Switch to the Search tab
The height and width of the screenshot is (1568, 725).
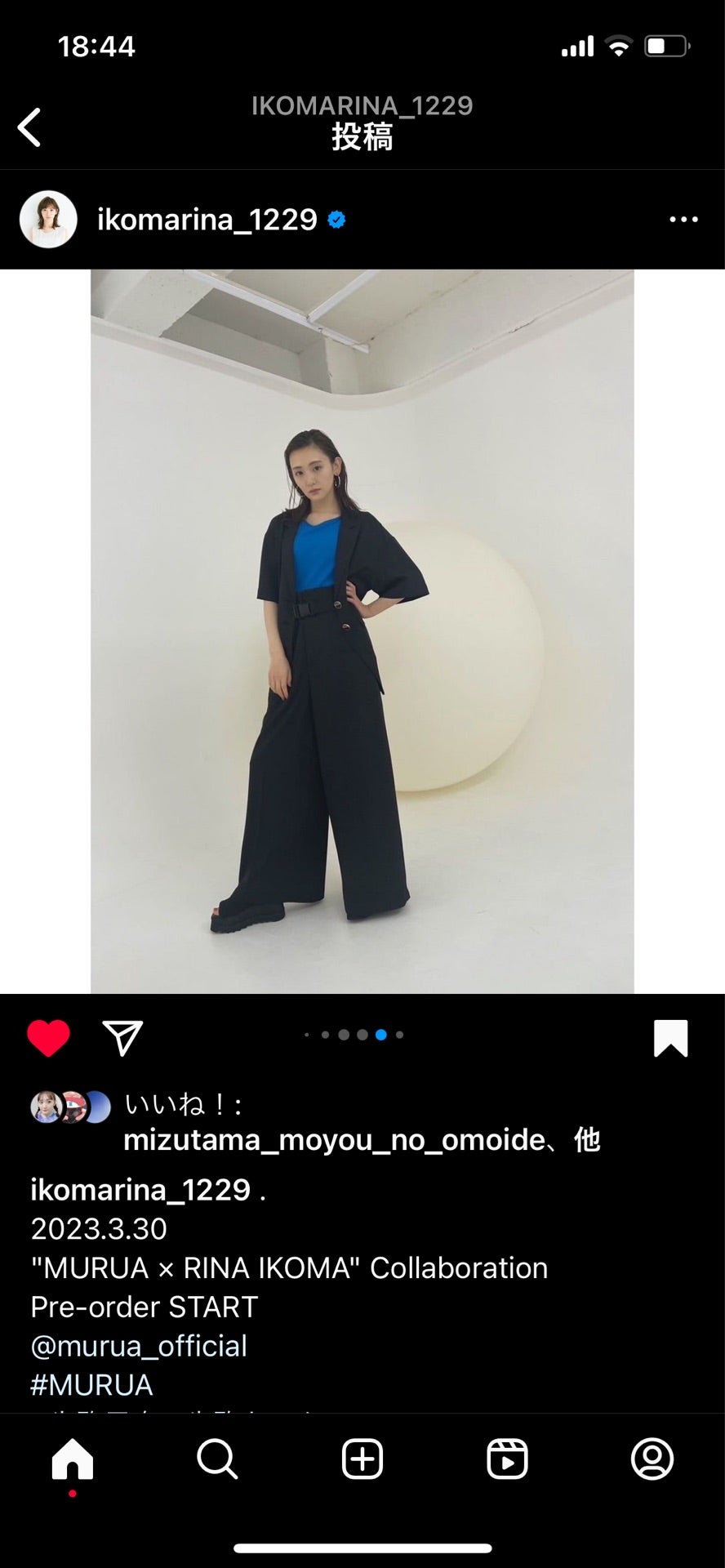(x=217, y=1459)
